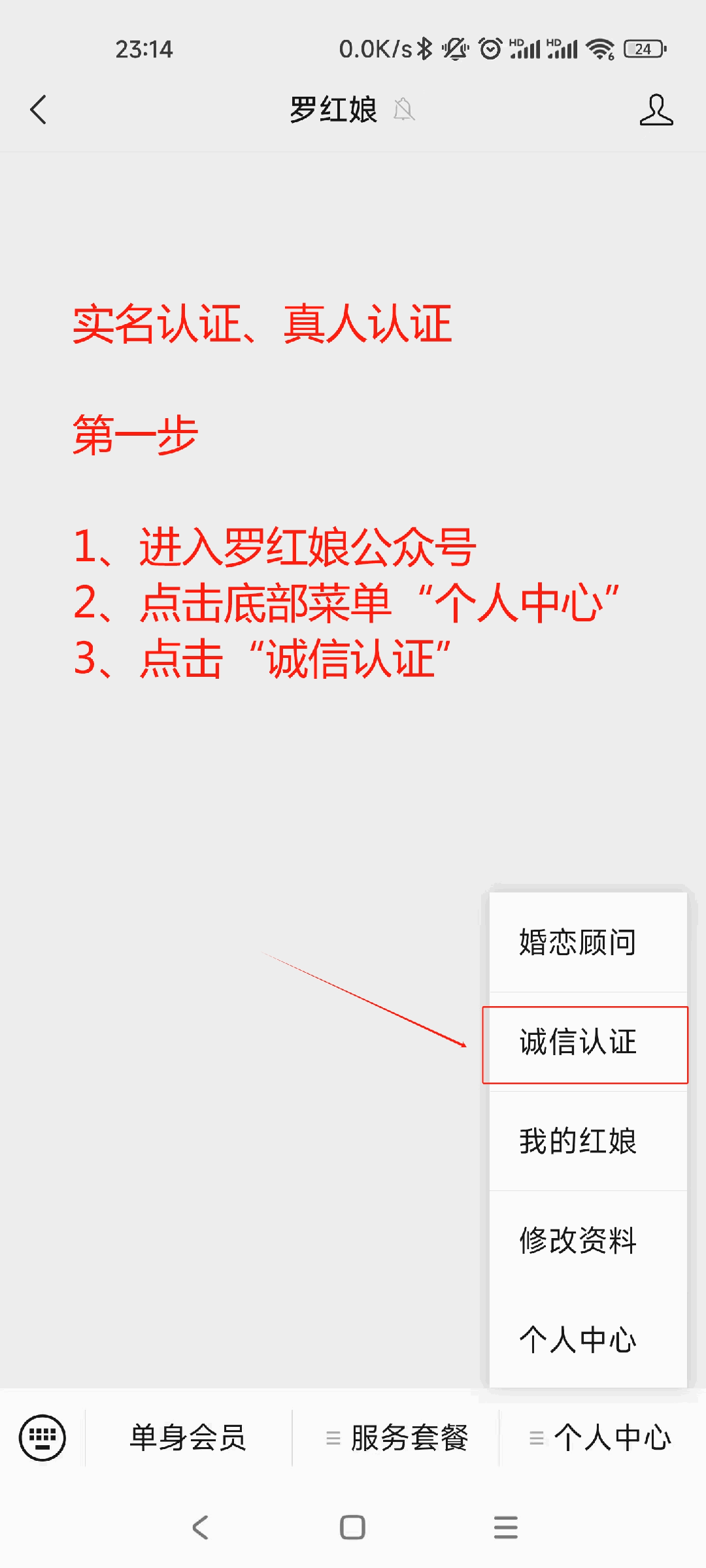
Task: Open the 单身会员 bottom menu
Action: pos(188,1437)
